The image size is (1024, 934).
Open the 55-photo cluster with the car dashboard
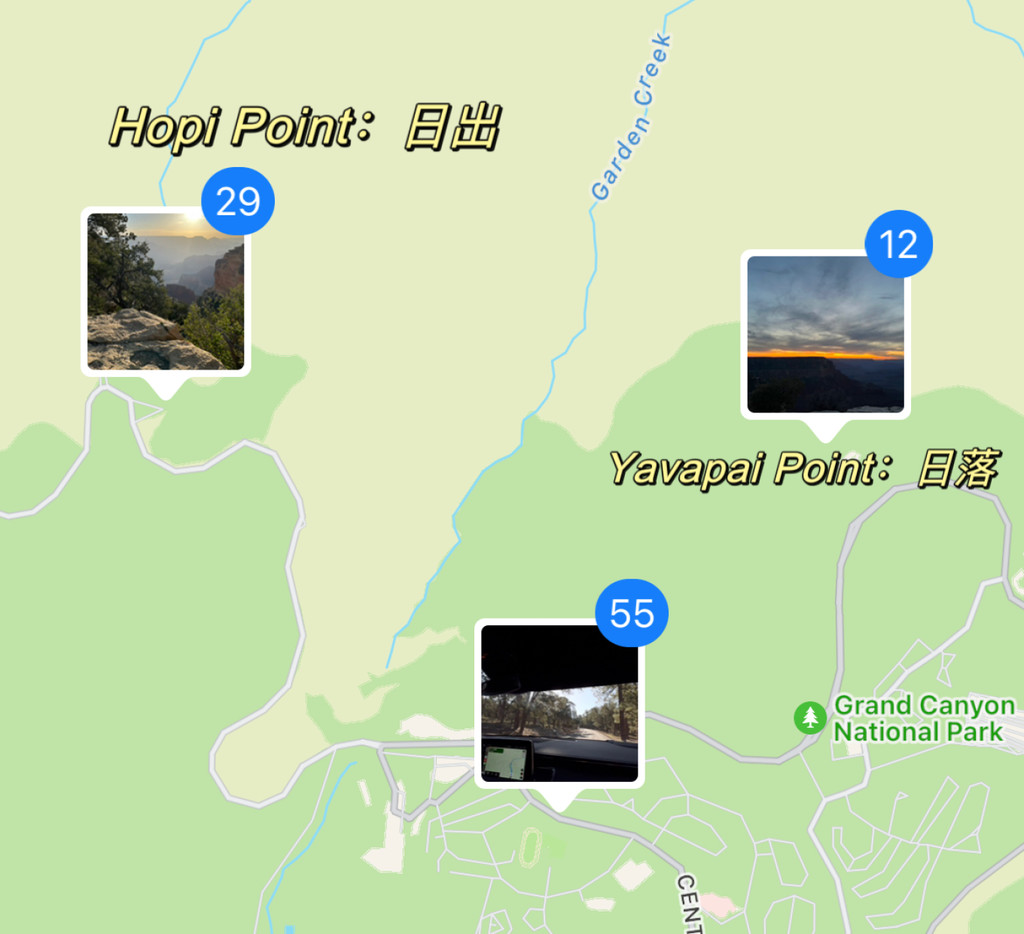[x=559, y=703]
